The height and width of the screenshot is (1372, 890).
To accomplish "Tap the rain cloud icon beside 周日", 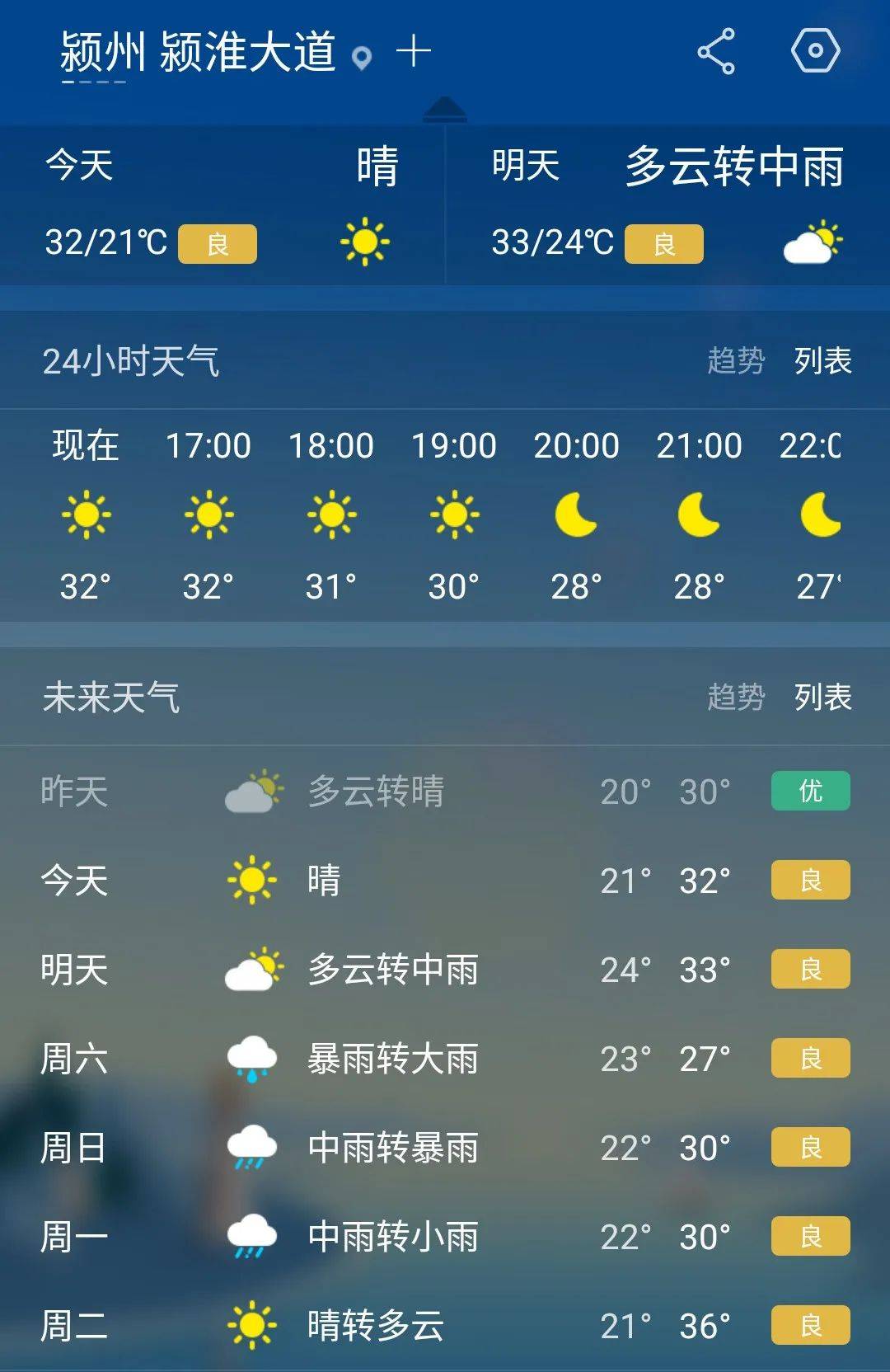I will pos(250,1147).
